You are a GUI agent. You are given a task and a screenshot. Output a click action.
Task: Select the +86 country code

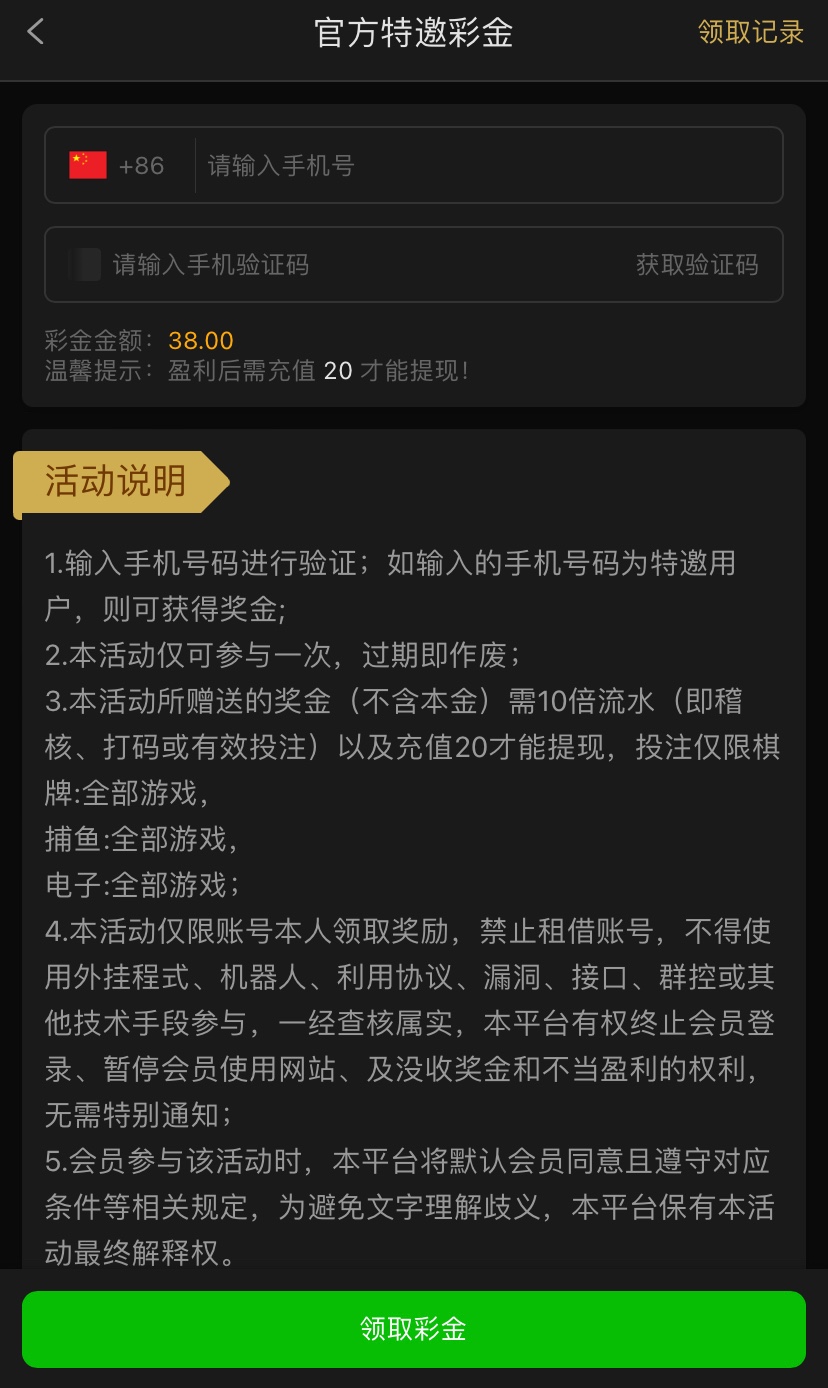[x=118, y=165]
